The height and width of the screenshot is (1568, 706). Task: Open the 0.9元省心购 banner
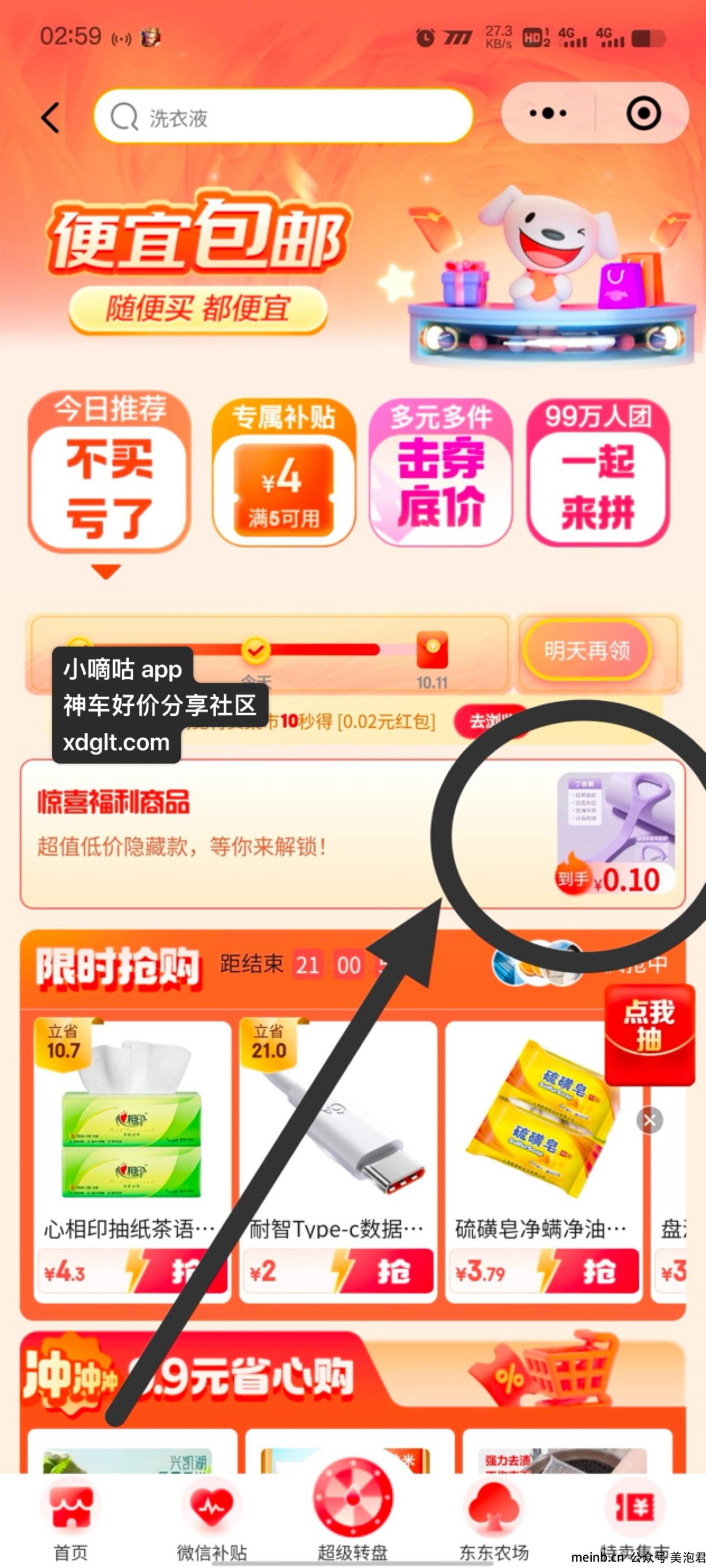click(x=353, y=1378)
